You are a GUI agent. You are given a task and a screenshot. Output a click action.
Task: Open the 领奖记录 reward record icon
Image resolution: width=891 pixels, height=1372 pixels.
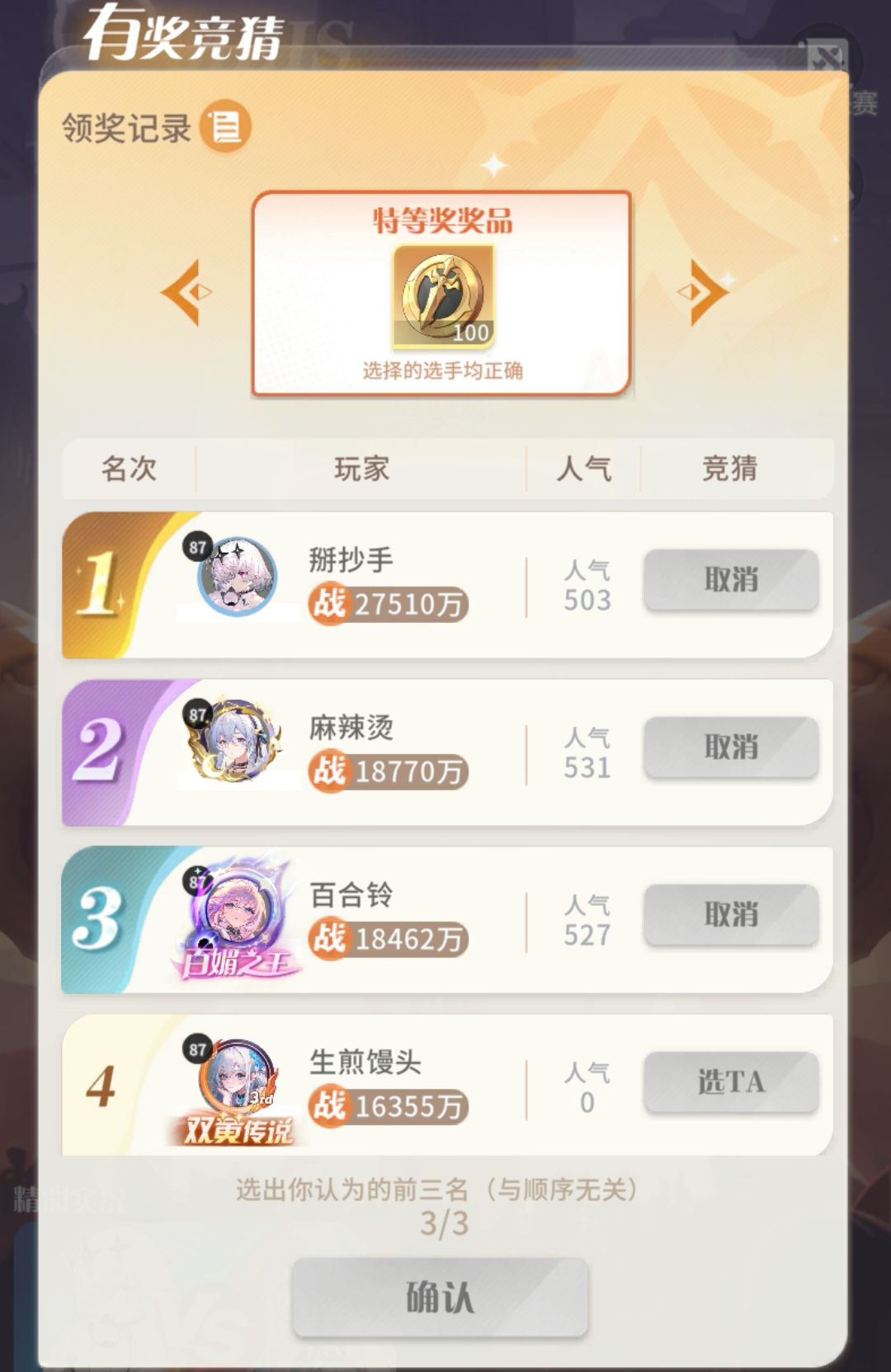coord(227,127)
